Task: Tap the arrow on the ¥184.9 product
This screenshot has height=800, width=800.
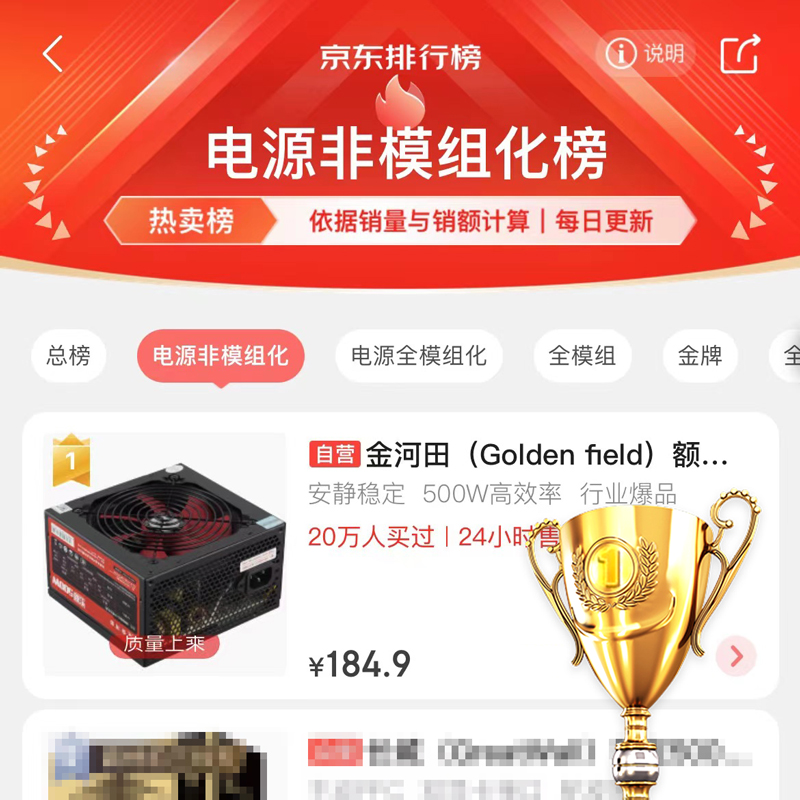Action: click(x=736, y=656)
